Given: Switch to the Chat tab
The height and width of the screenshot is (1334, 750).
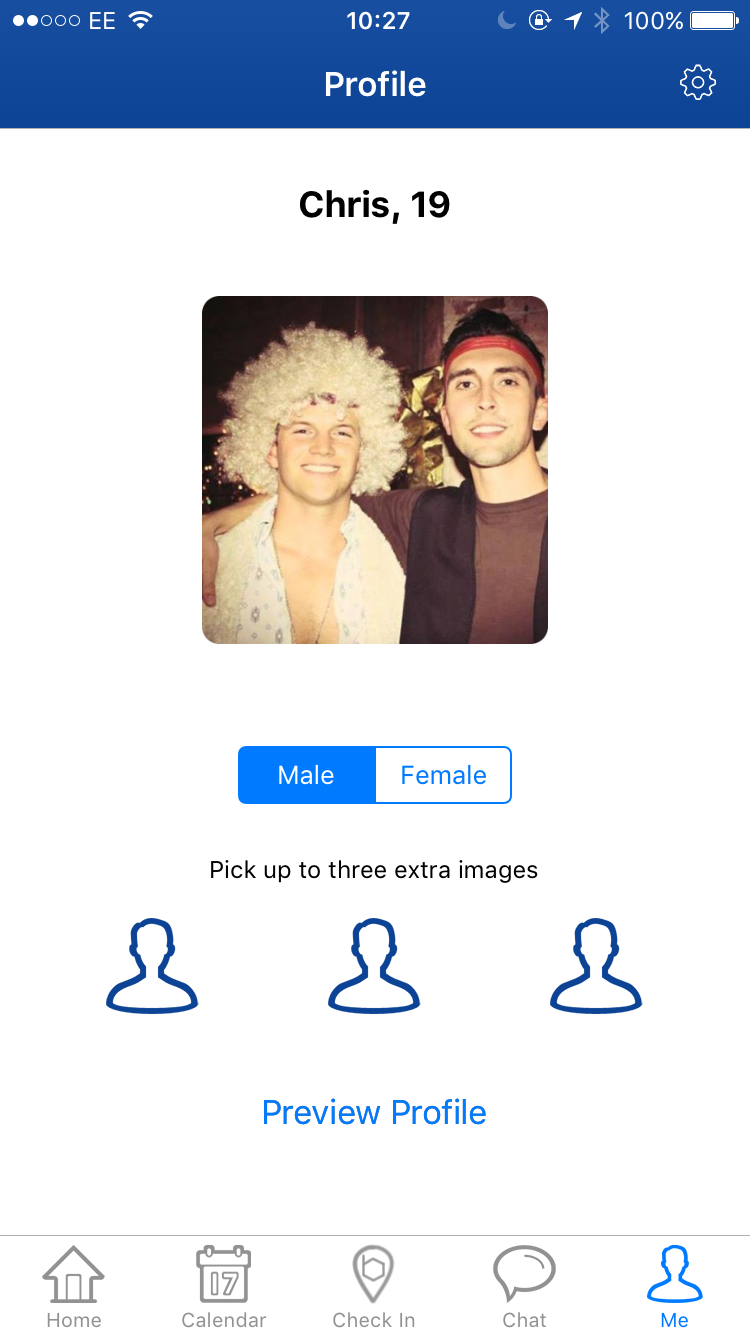Looking at the screenshot, I should pyautogui.click(x=524, y=1287).
